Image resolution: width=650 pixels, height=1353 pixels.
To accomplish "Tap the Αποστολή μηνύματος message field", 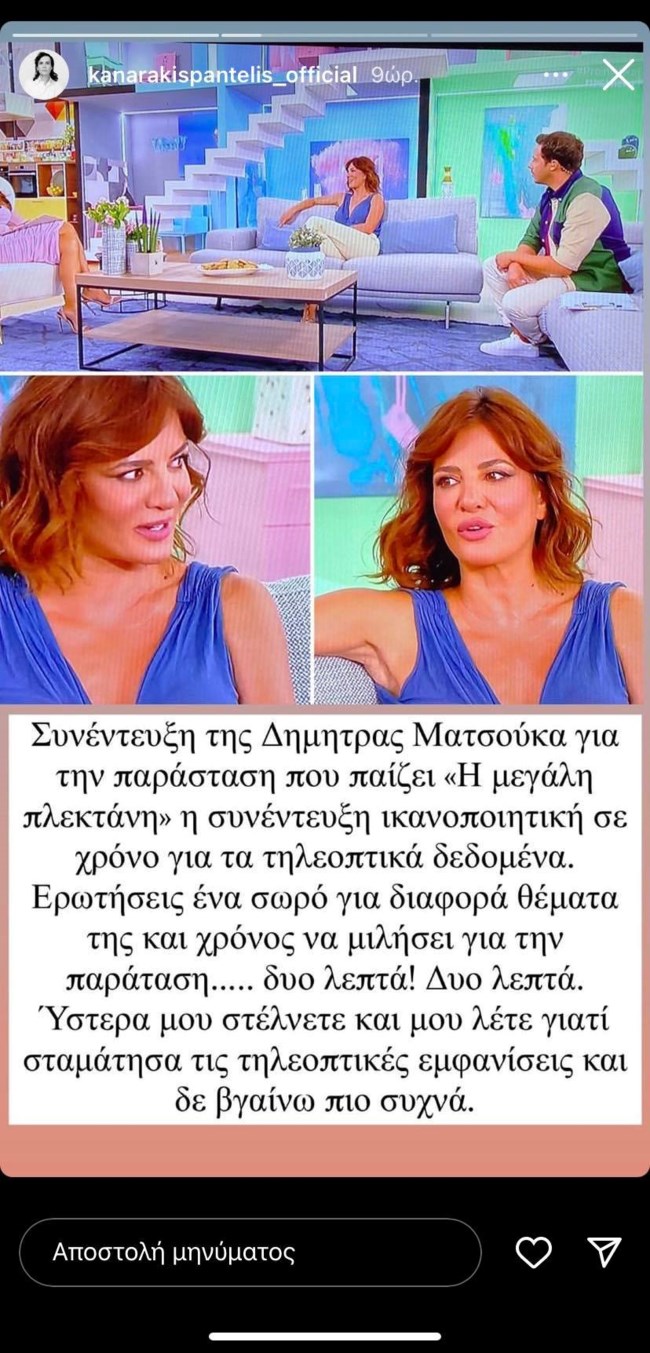I will coord(250,1251).
